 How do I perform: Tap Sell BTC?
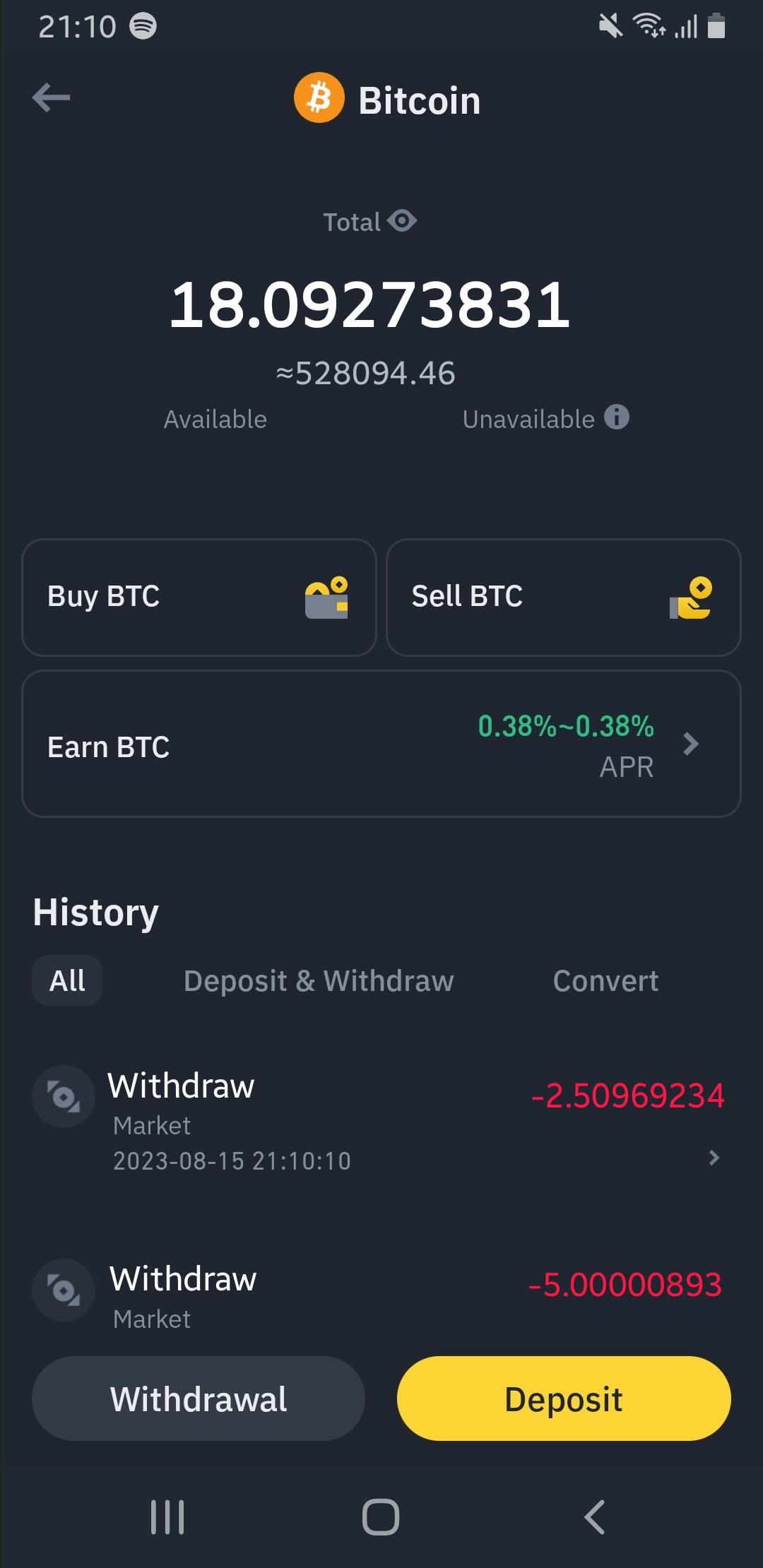coord(563,597)
